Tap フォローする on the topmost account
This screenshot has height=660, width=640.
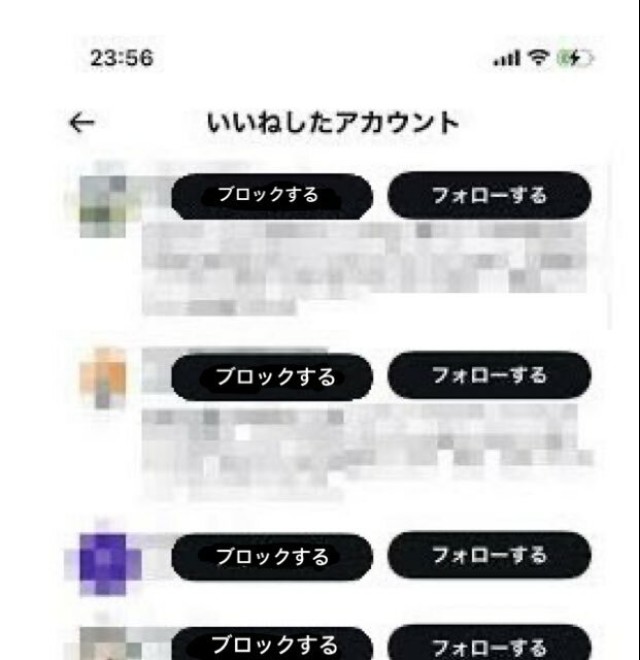489,195
